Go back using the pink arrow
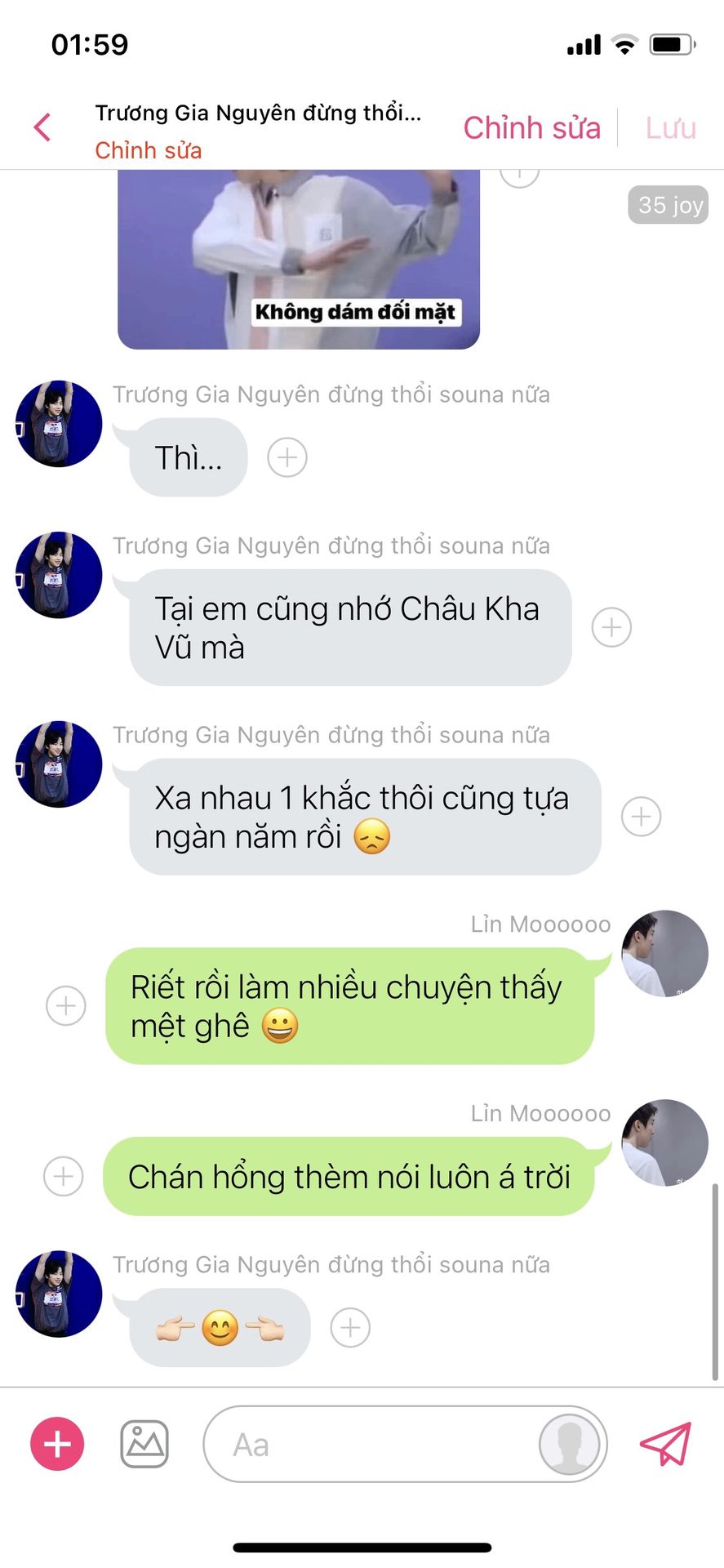This screenshot has width=724, height=1568. pos(42,127)
